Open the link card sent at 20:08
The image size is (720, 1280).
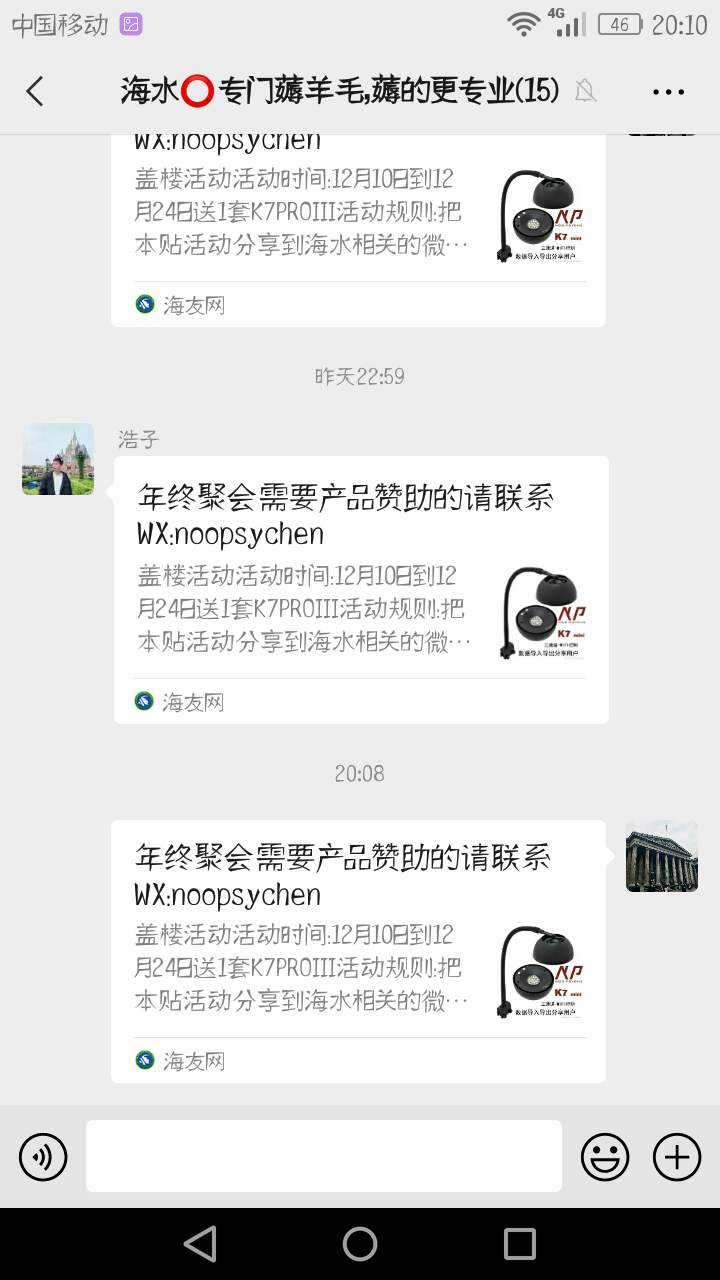(358, 950)
